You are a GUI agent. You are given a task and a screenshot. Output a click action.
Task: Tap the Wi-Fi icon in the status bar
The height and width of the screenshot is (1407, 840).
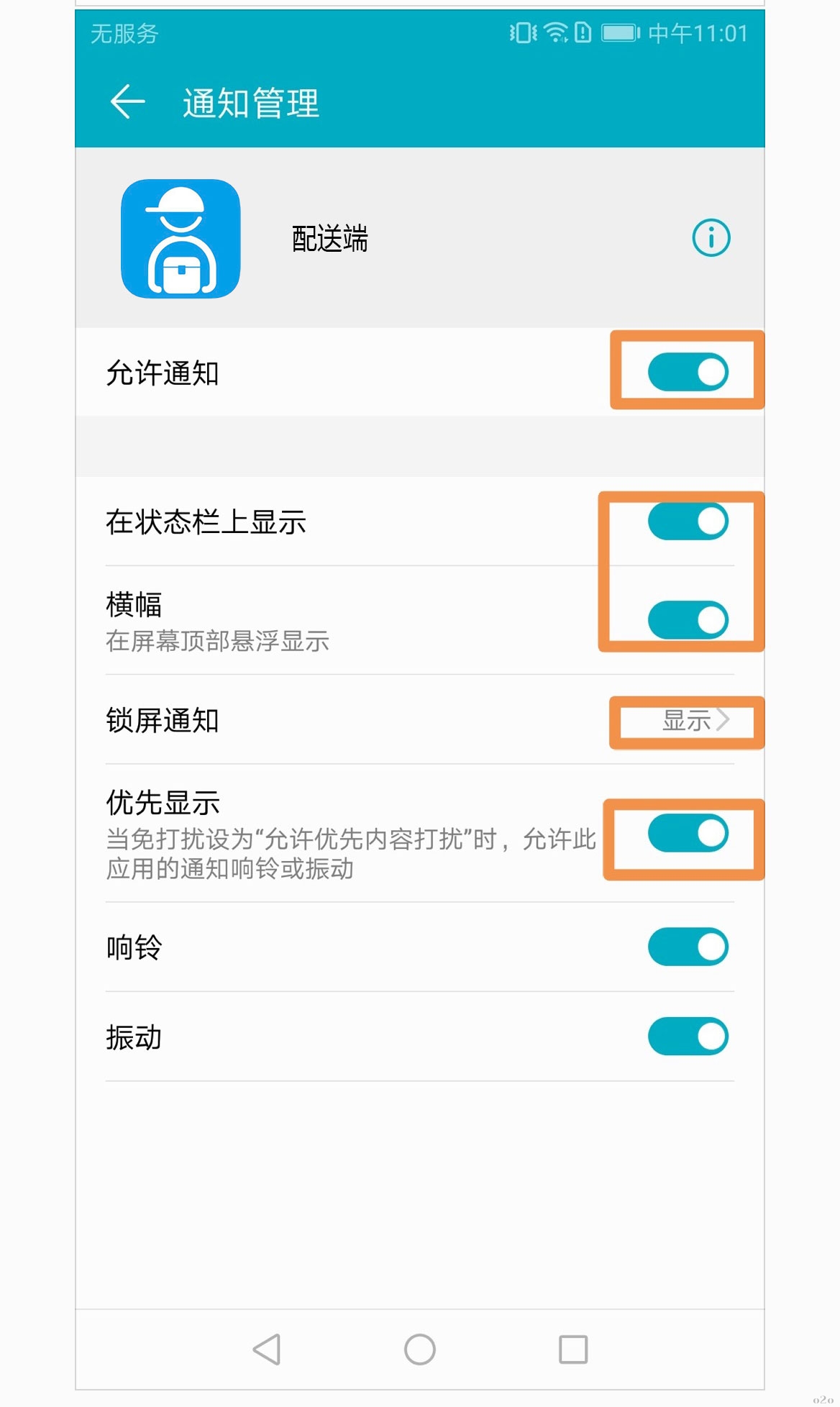pyautogui.click(x=554, y=33)
